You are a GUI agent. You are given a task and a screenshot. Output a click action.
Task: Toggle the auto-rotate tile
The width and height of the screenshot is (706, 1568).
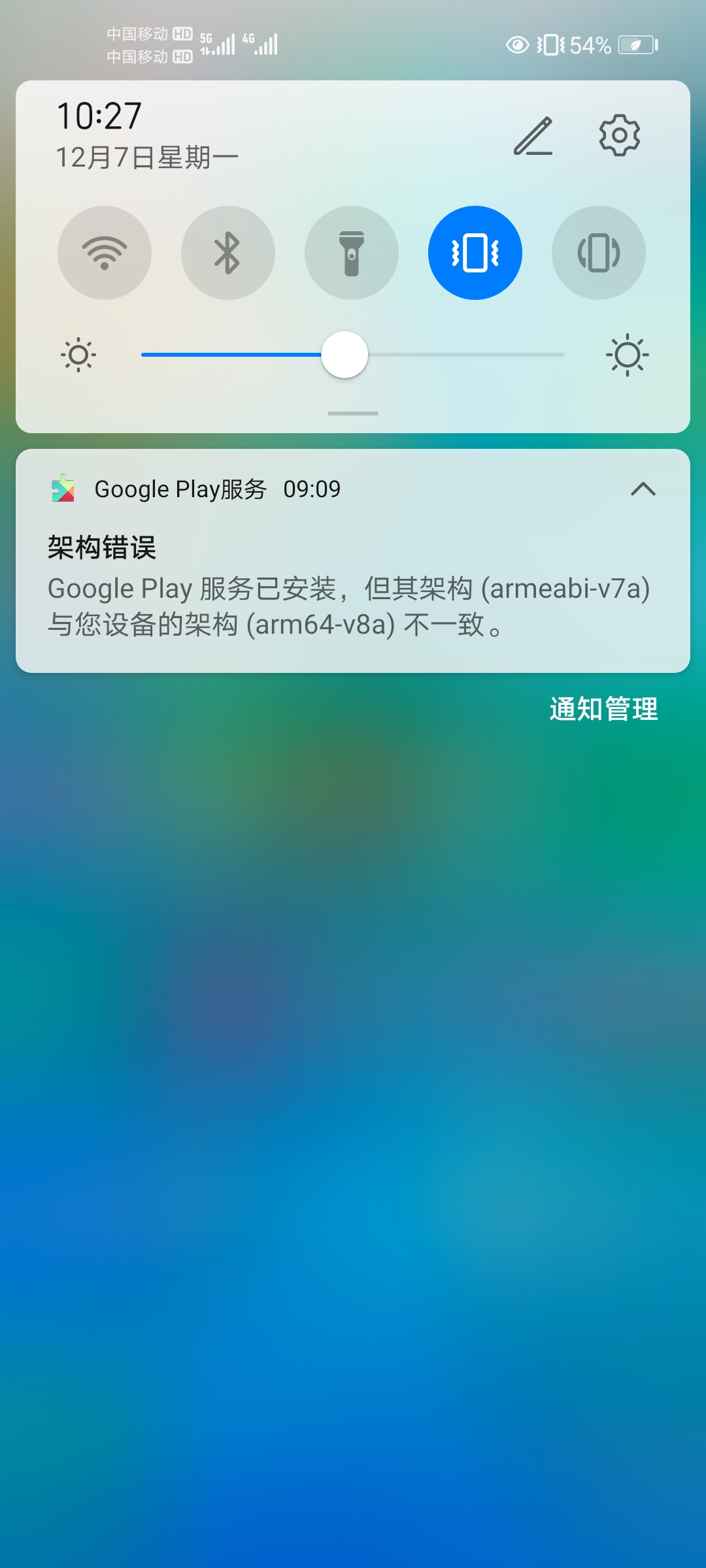click(x=598, y=253)
